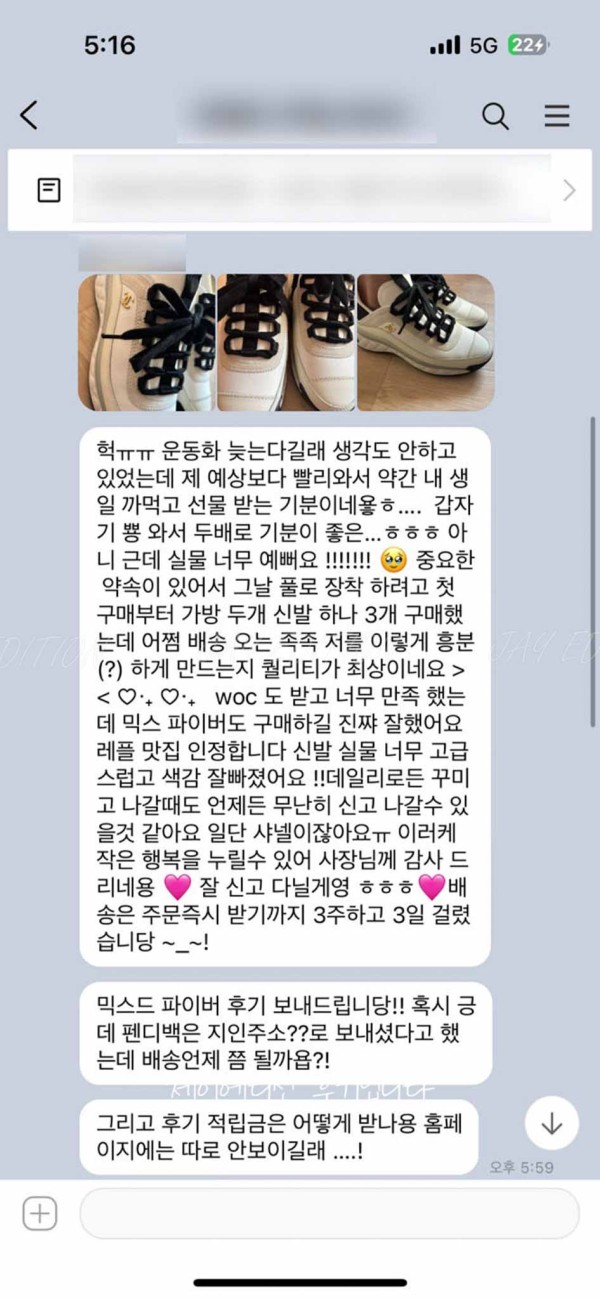Jump to the latest message with down arrow
Screen dimensions: 600x1299
coord(551,1122)
